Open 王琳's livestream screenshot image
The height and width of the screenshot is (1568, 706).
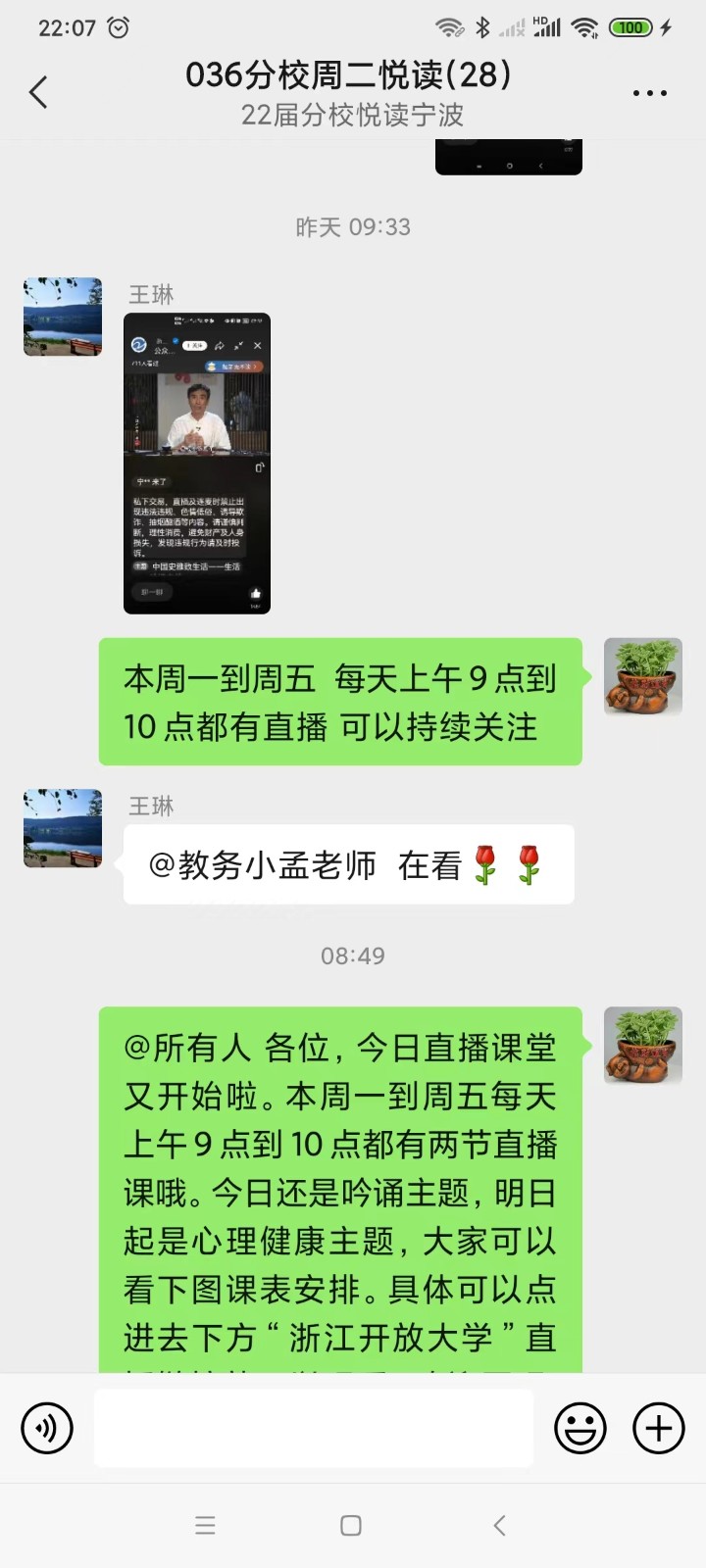(x=196, y=464)
